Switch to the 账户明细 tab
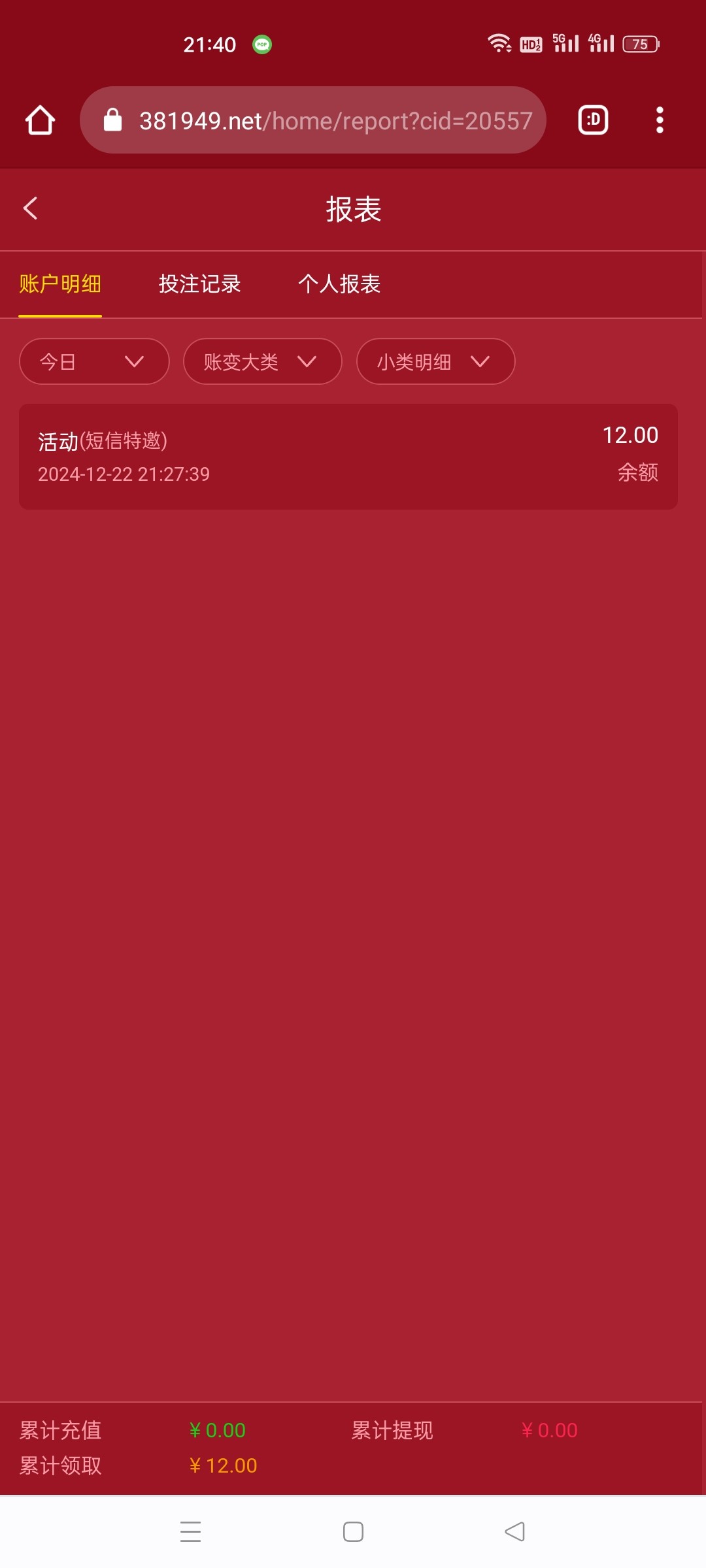This screenshot has height=1568, width=706. (x=60, y=284)
